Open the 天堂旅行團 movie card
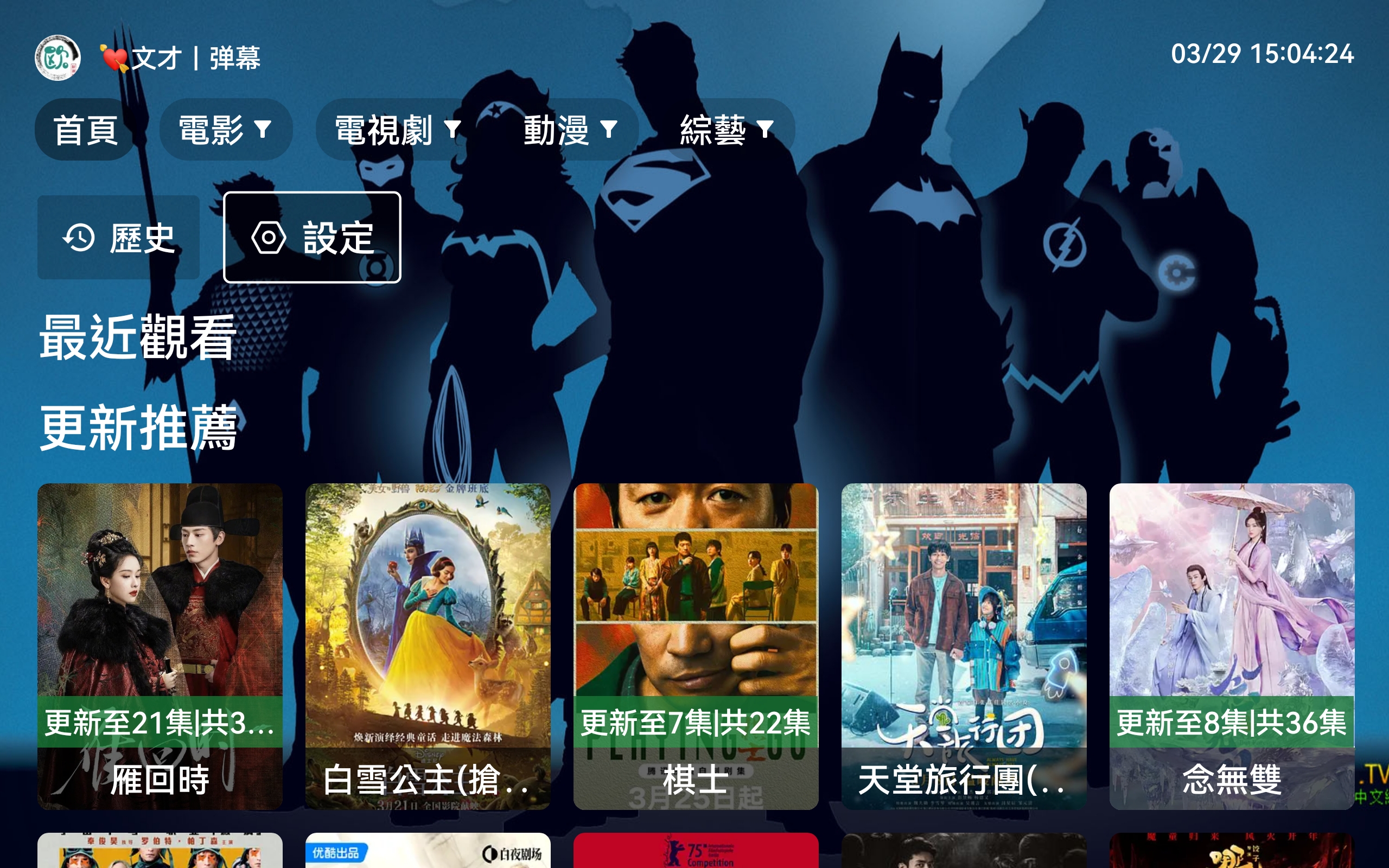The width and height of the screenshot is (1389, 868). 964,646
